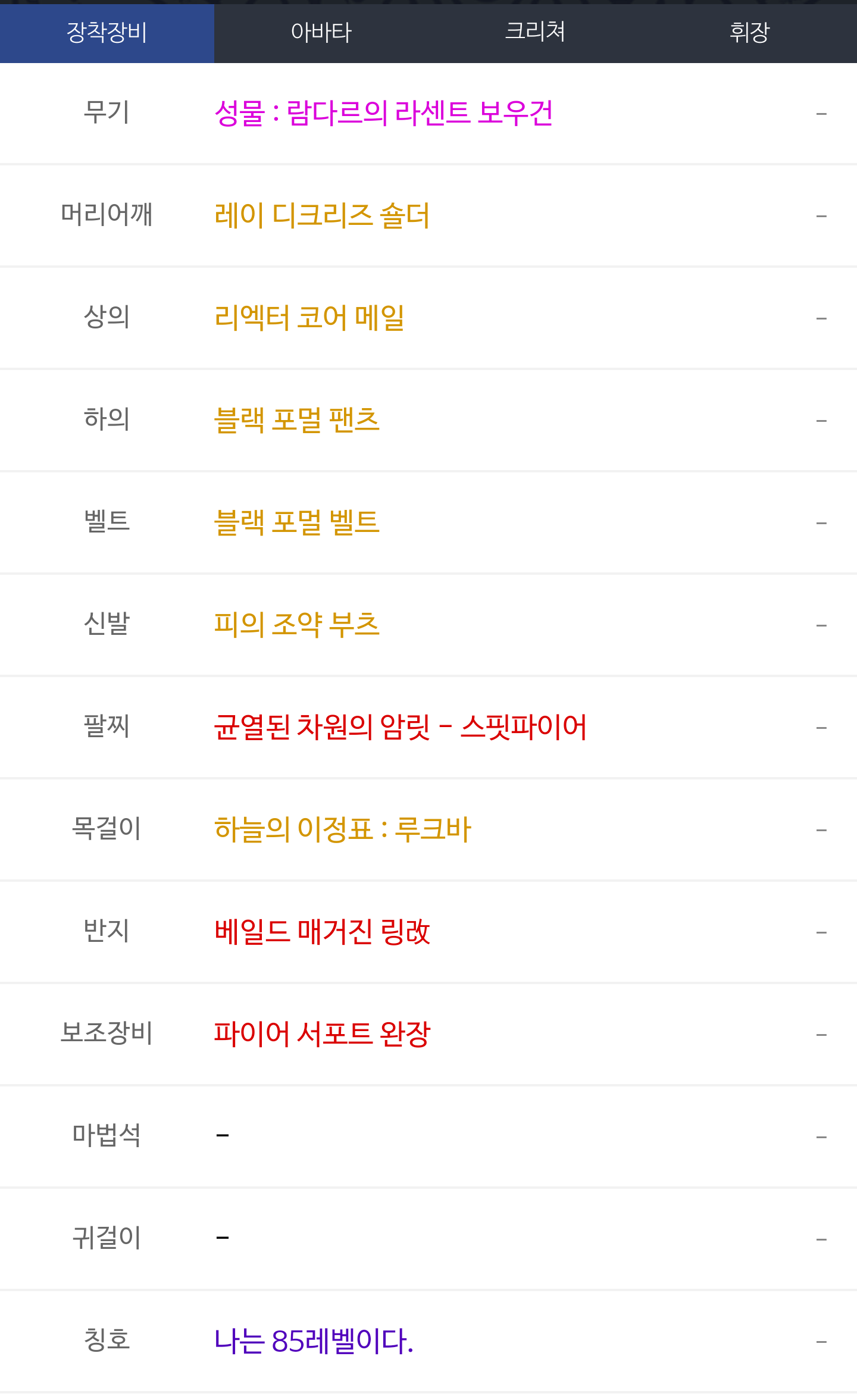857x1400 pixels.
Task: Open weapon 성물 : 람다르의 라센트 보우건
Action: (384, 113)
